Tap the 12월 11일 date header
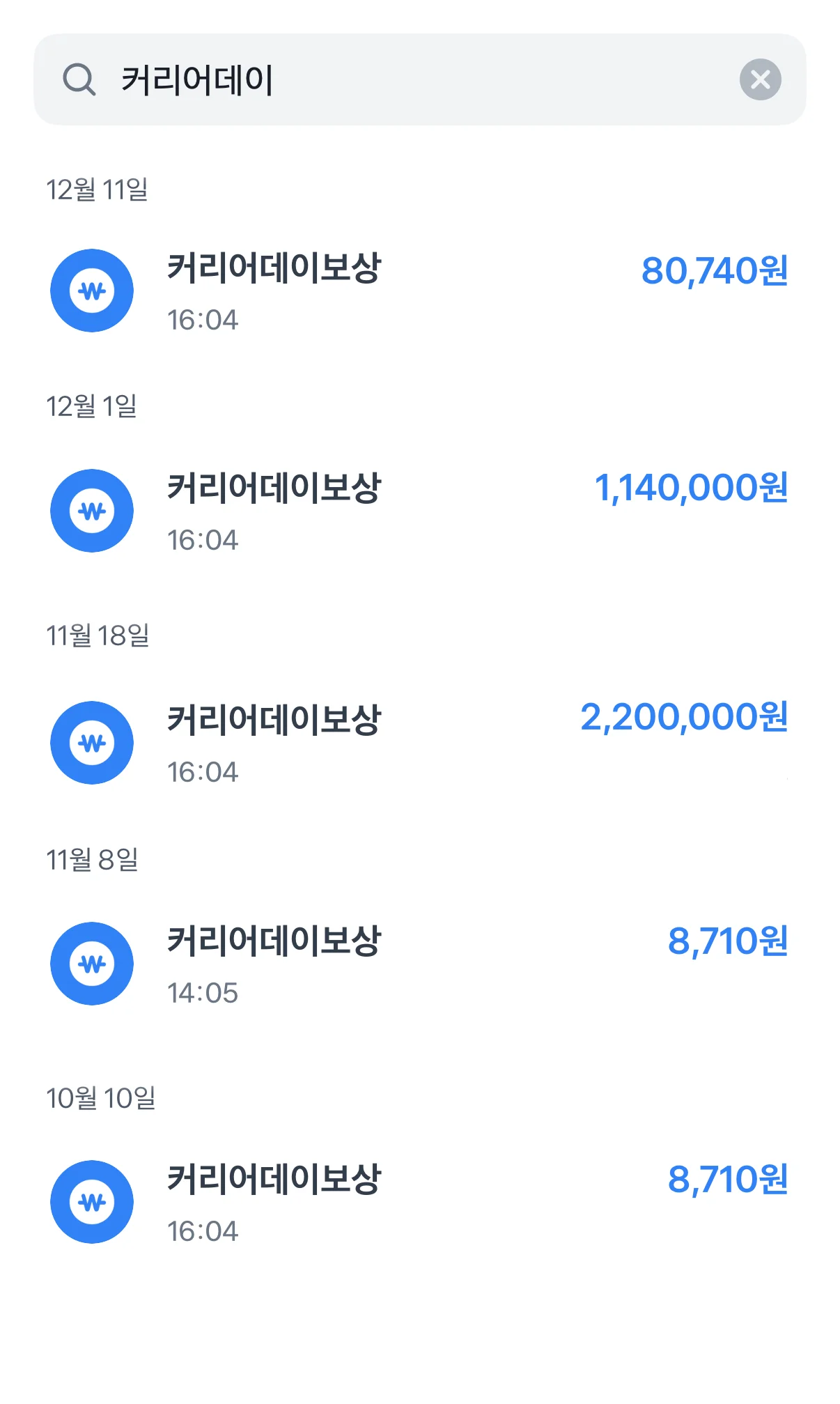840x1404 pixels. (x=99, y=187)
